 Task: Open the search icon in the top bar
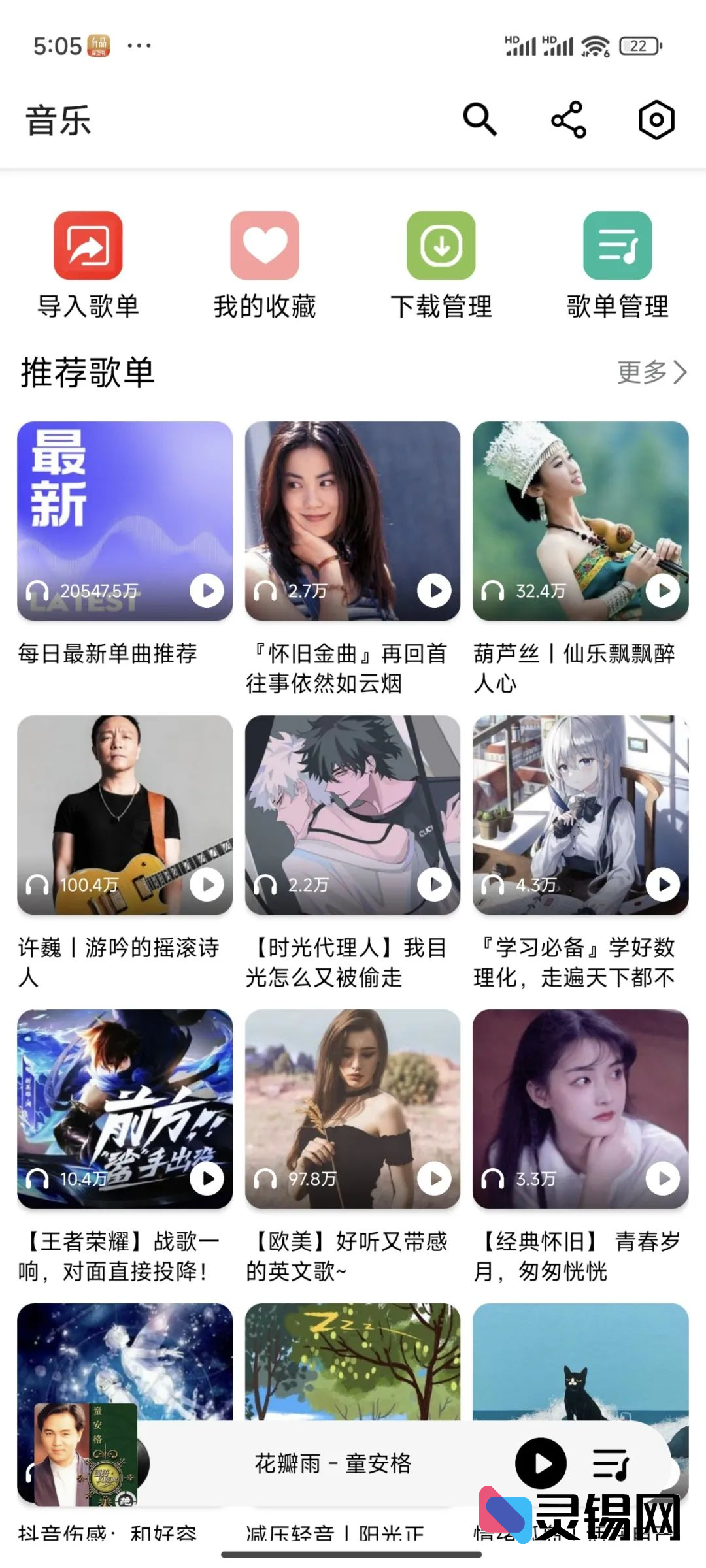click(x=480, y=120)
